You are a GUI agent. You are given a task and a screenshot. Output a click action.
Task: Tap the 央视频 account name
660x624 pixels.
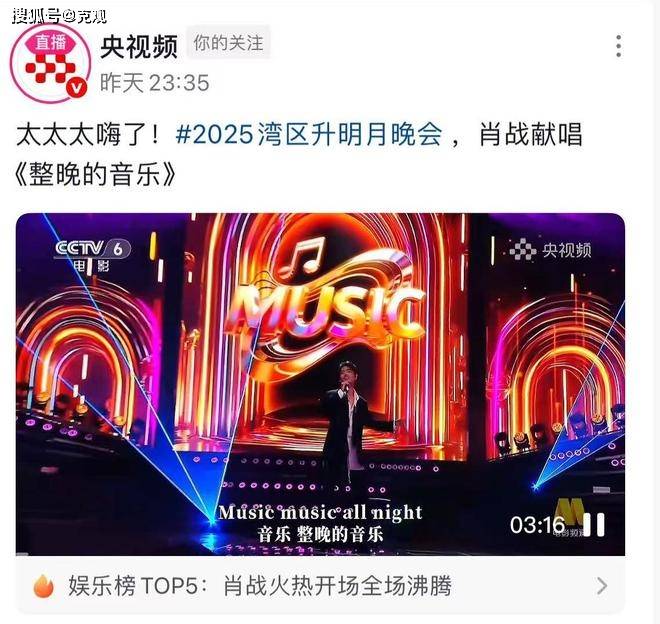(139, 45)
